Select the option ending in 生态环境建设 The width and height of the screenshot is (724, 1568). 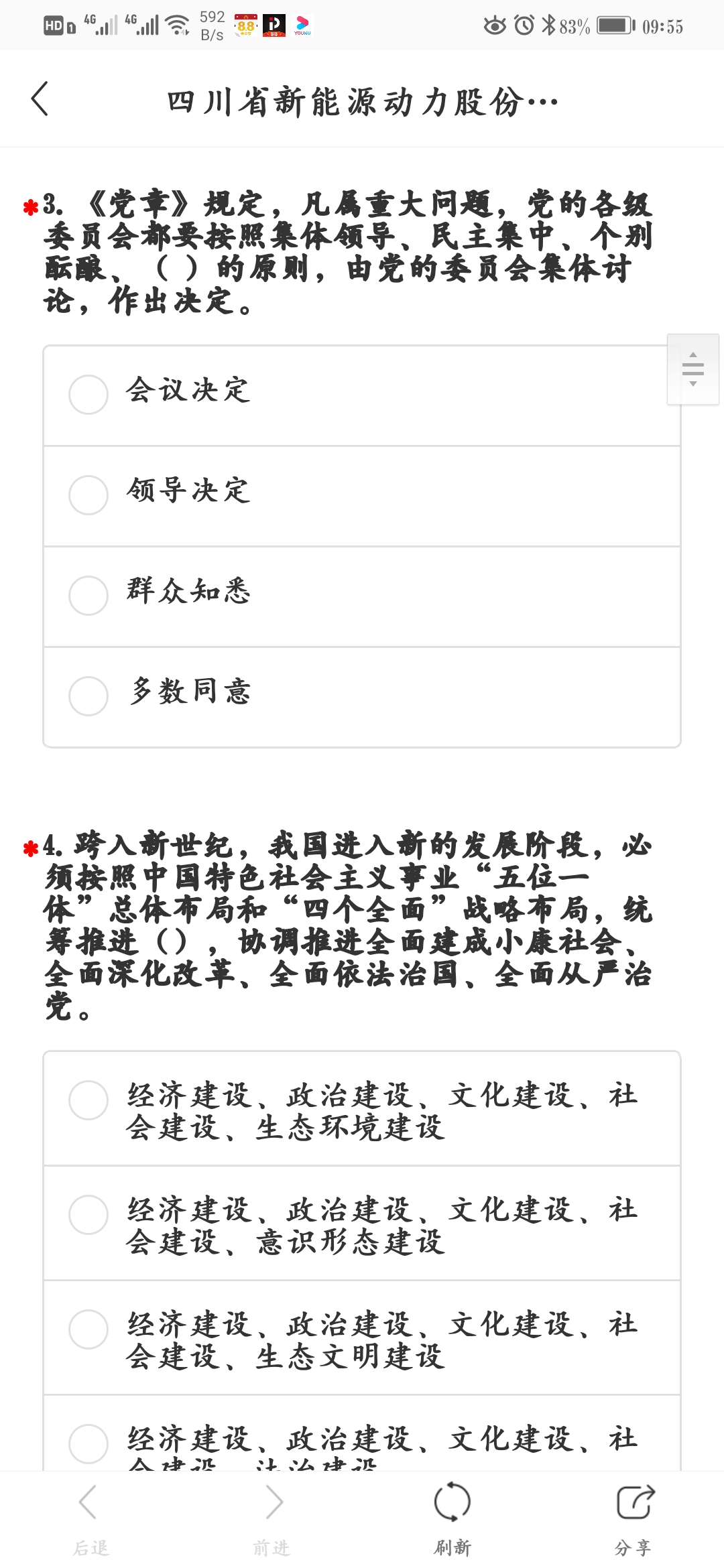88,1100
